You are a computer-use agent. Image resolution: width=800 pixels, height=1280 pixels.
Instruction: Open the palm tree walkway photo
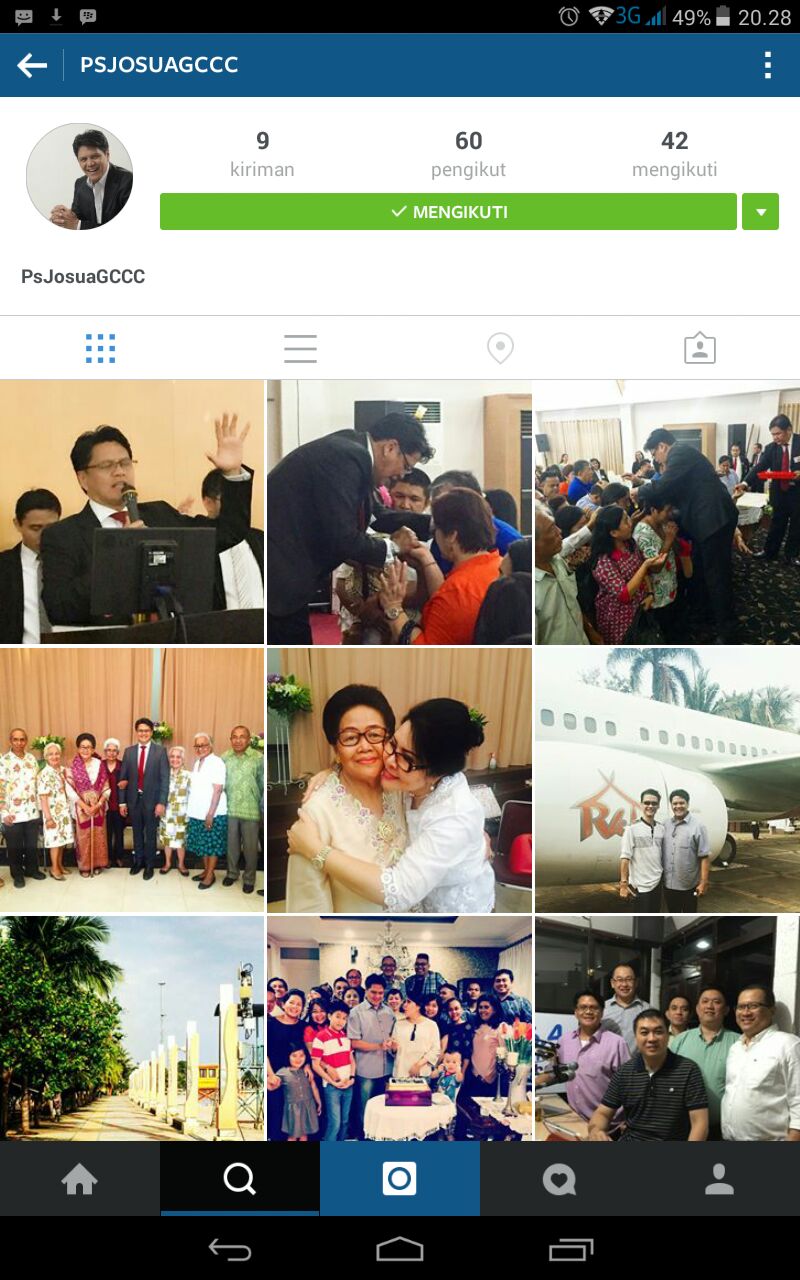point(132,1028)
